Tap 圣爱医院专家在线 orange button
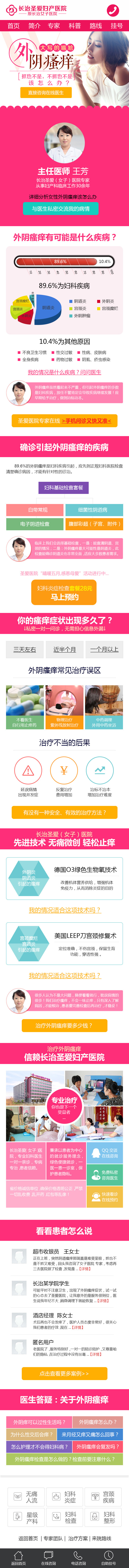 [64, 421]
